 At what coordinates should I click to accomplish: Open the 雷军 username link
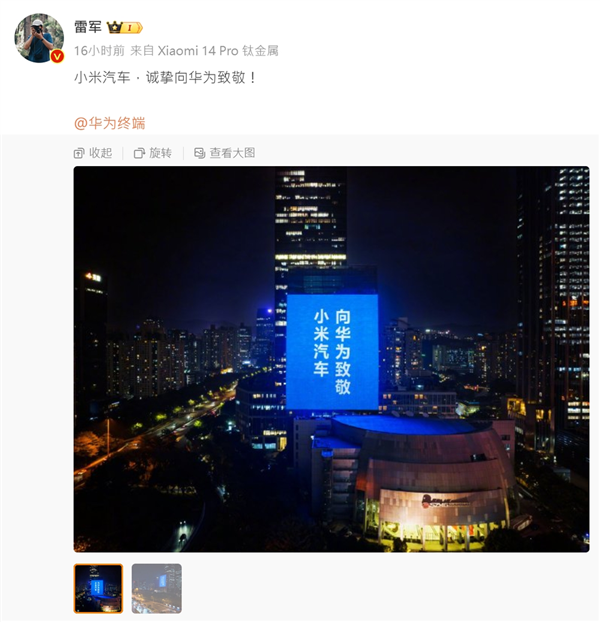tap(87, 27)
